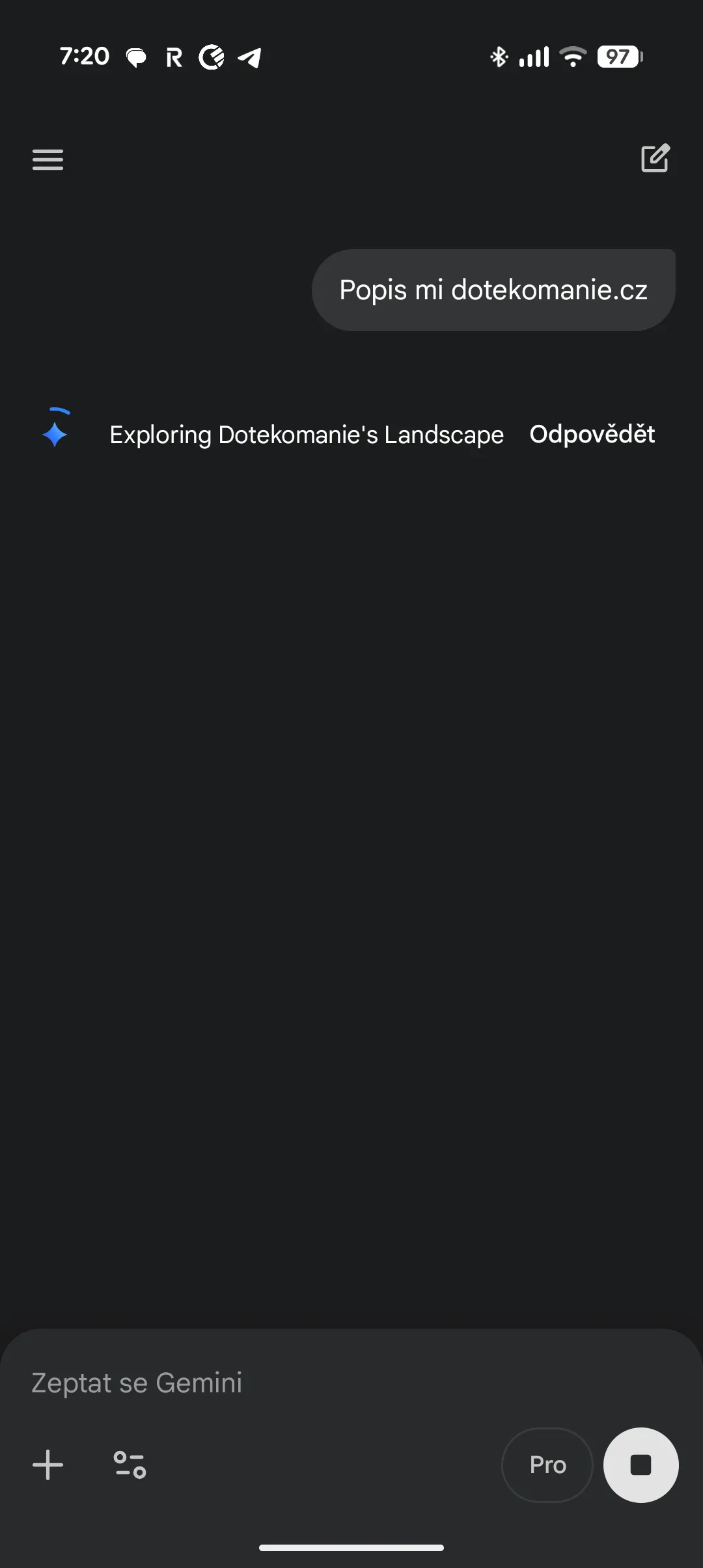This screenshot has height=1568, width=703.
Task: Stop the response generation
Action: click(x=641, y=1465)
